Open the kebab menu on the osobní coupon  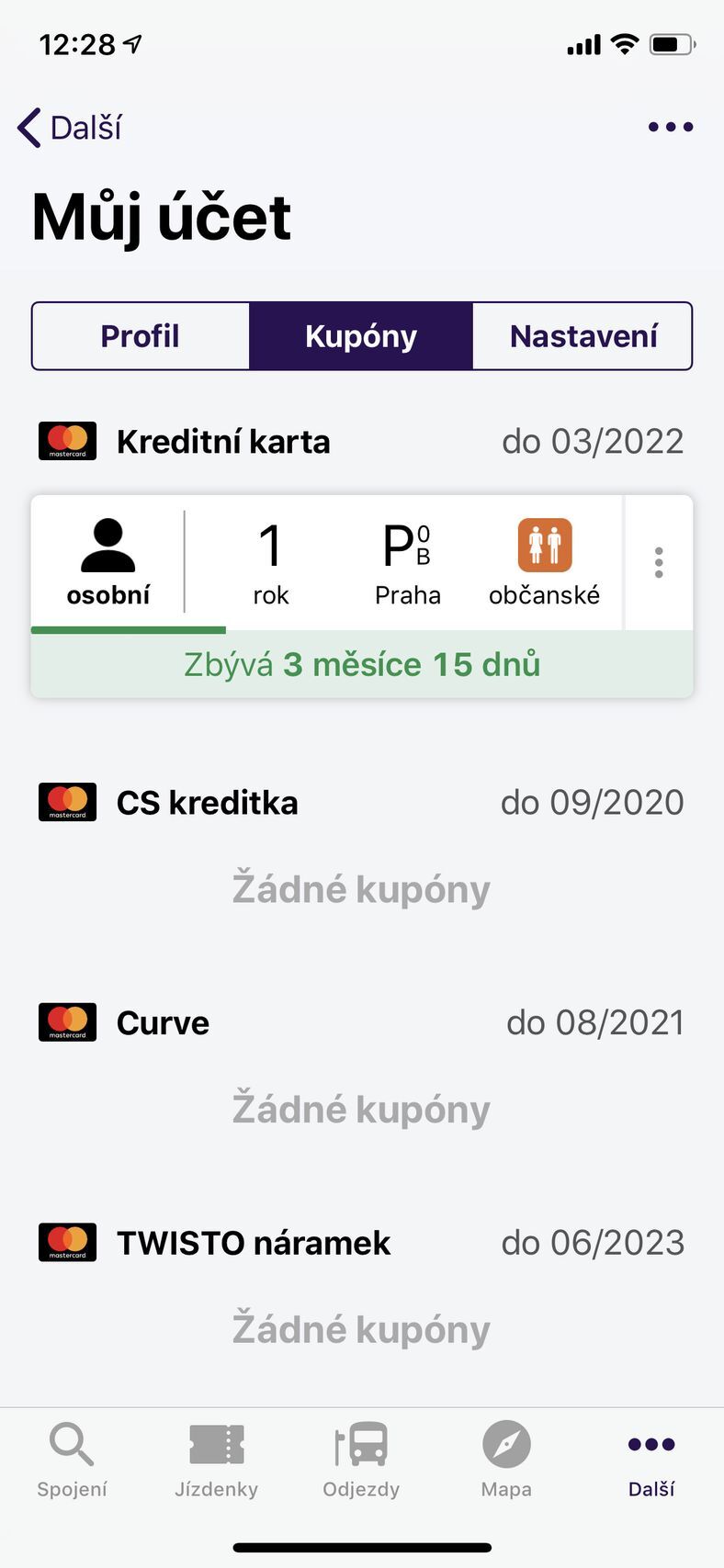(659, 563)
